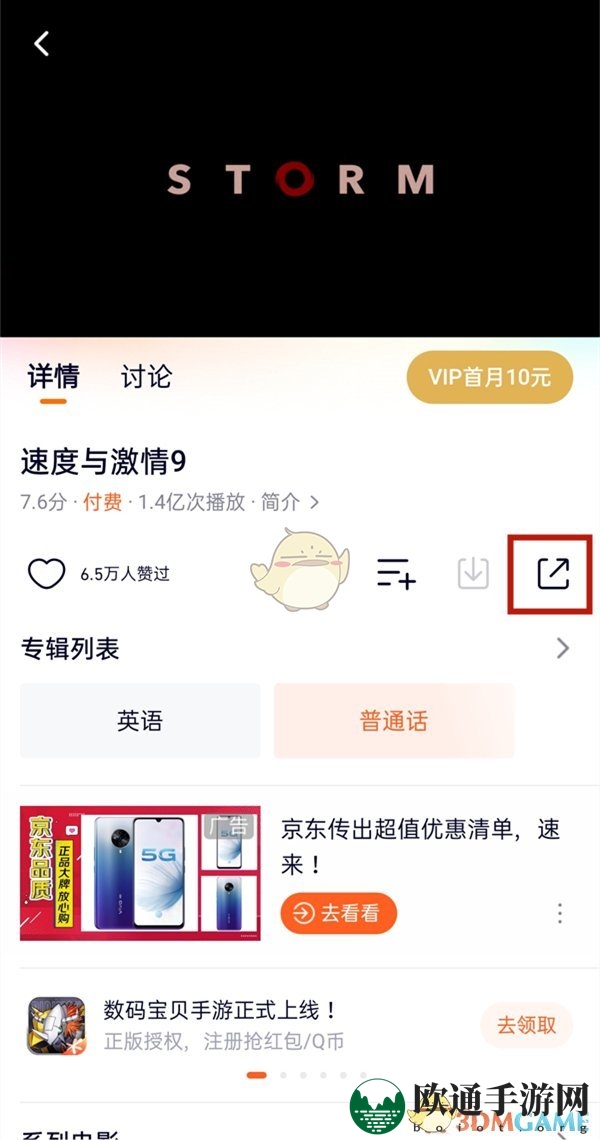
Task: Select the 详情 tab
Action: (x=53, y=377)
